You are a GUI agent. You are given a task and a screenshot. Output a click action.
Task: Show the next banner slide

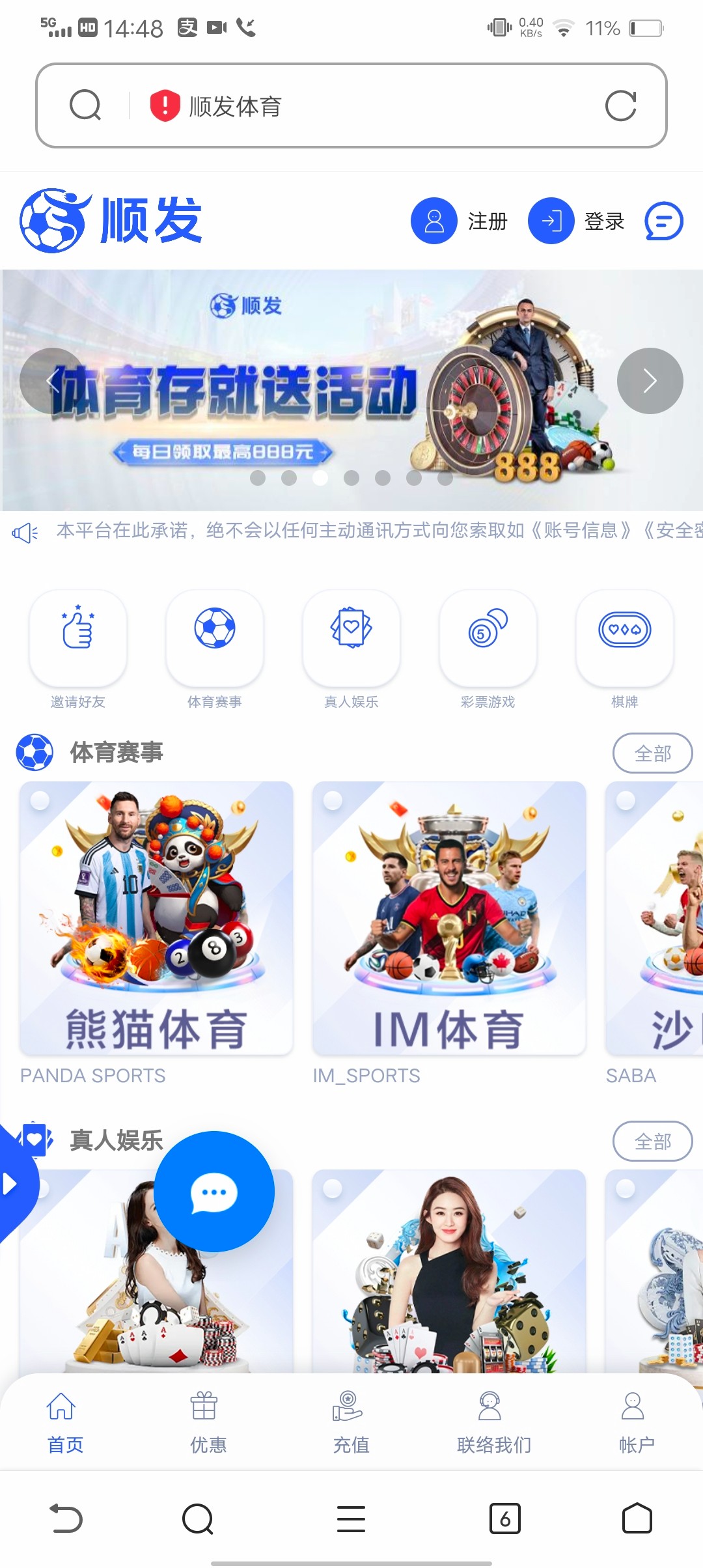coord(650,381)
